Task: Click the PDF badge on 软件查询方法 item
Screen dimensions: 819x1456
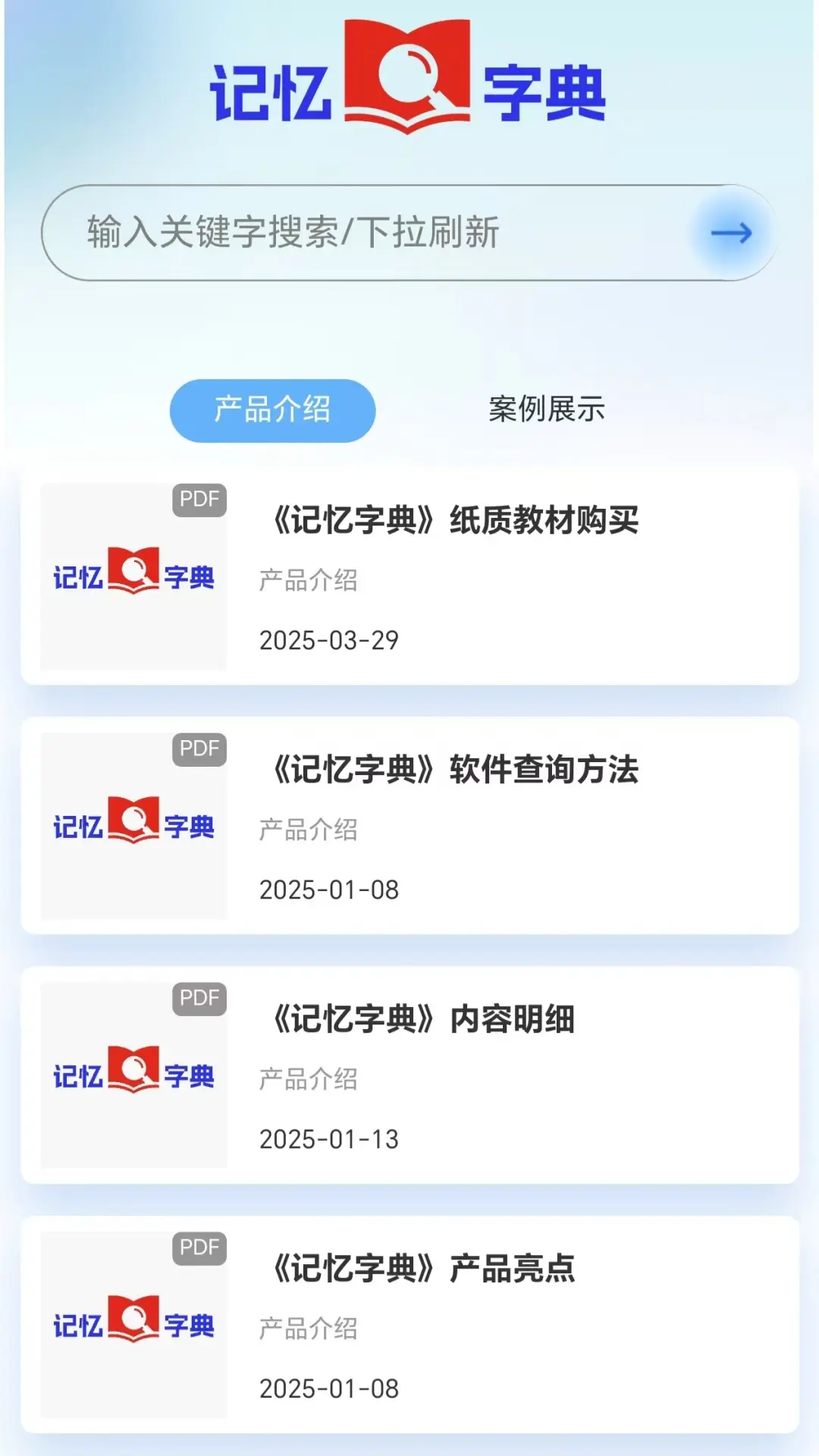Action: coord(199,749)
